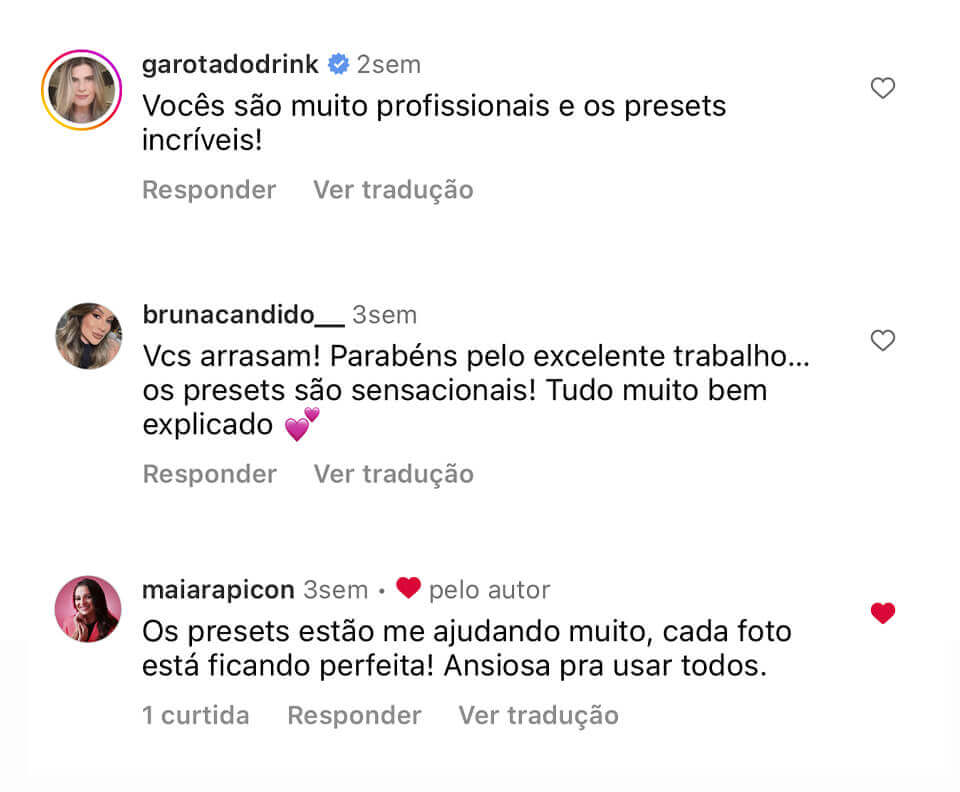960x792 pixels.
Task: Reply to maiarapicon's comment
Action: pos(354,716)
